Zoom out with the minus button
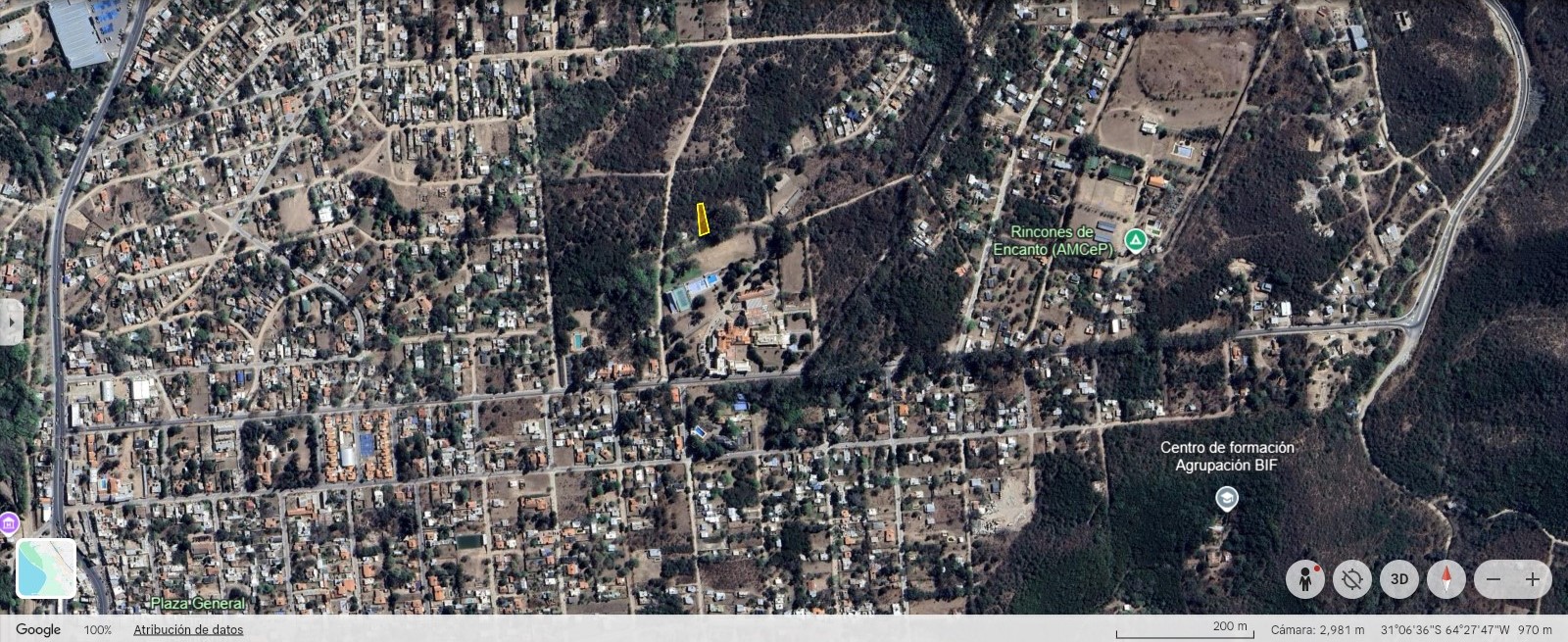 tap(1494, 579)
